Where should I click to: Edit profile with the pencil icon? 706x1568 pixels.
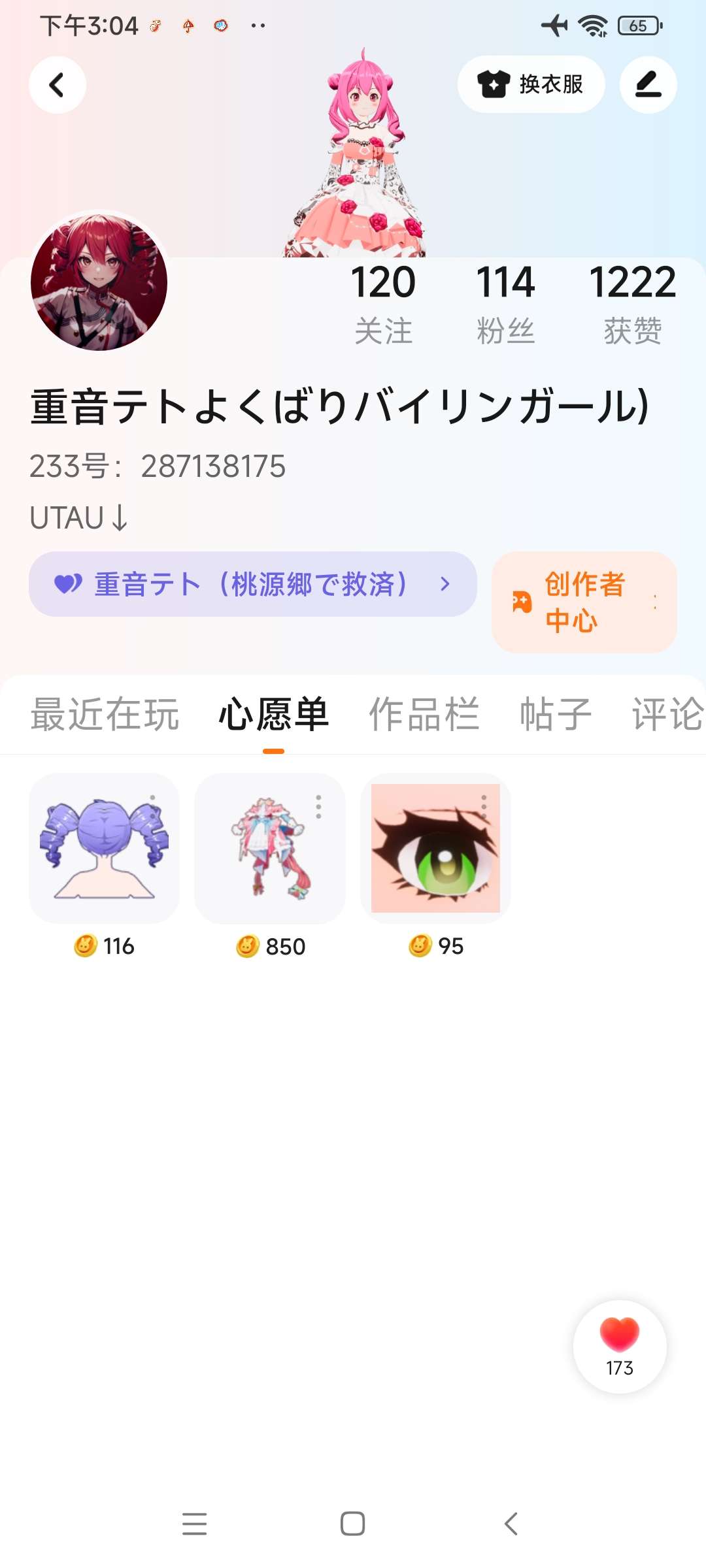pyautogui.click(x=648, y=85)
